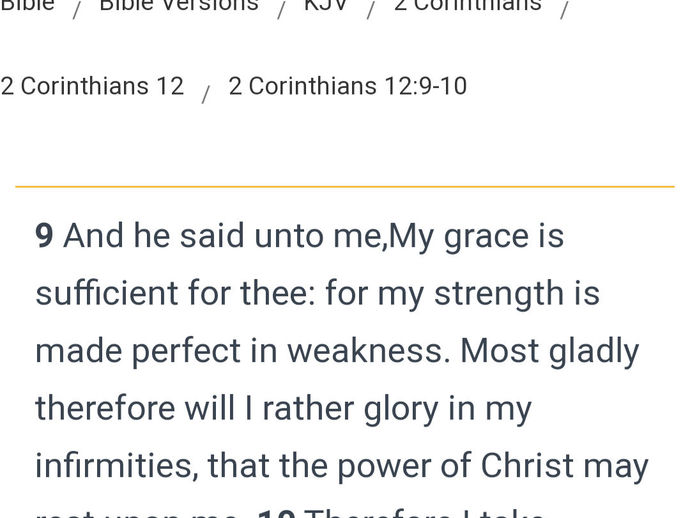Select the KJV breadcrumb link

[x=326, y=6]
